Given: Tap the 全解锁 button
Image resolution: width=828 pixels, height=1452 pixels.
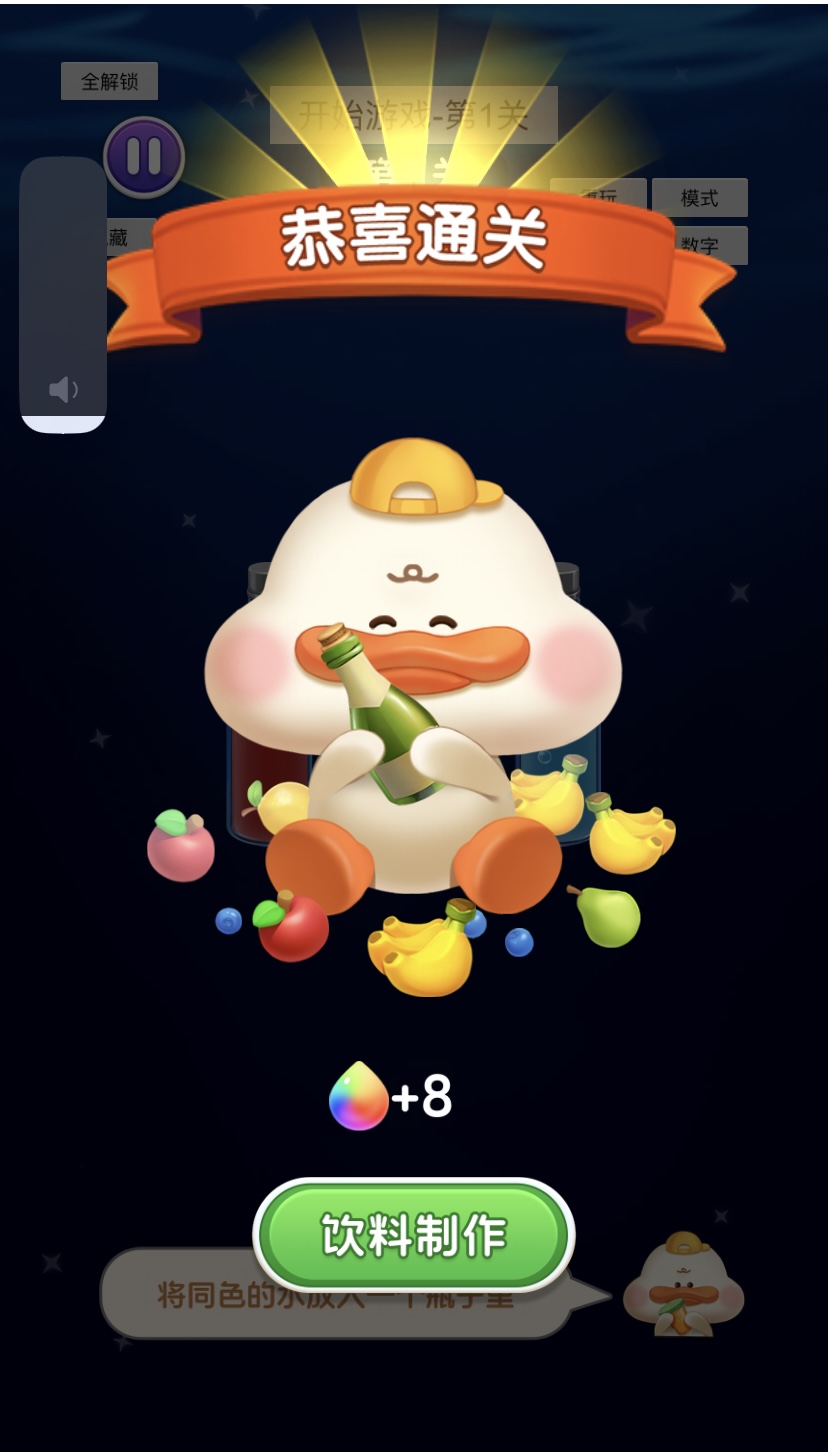Looking at the screenshot, I should tap(109, 81).
